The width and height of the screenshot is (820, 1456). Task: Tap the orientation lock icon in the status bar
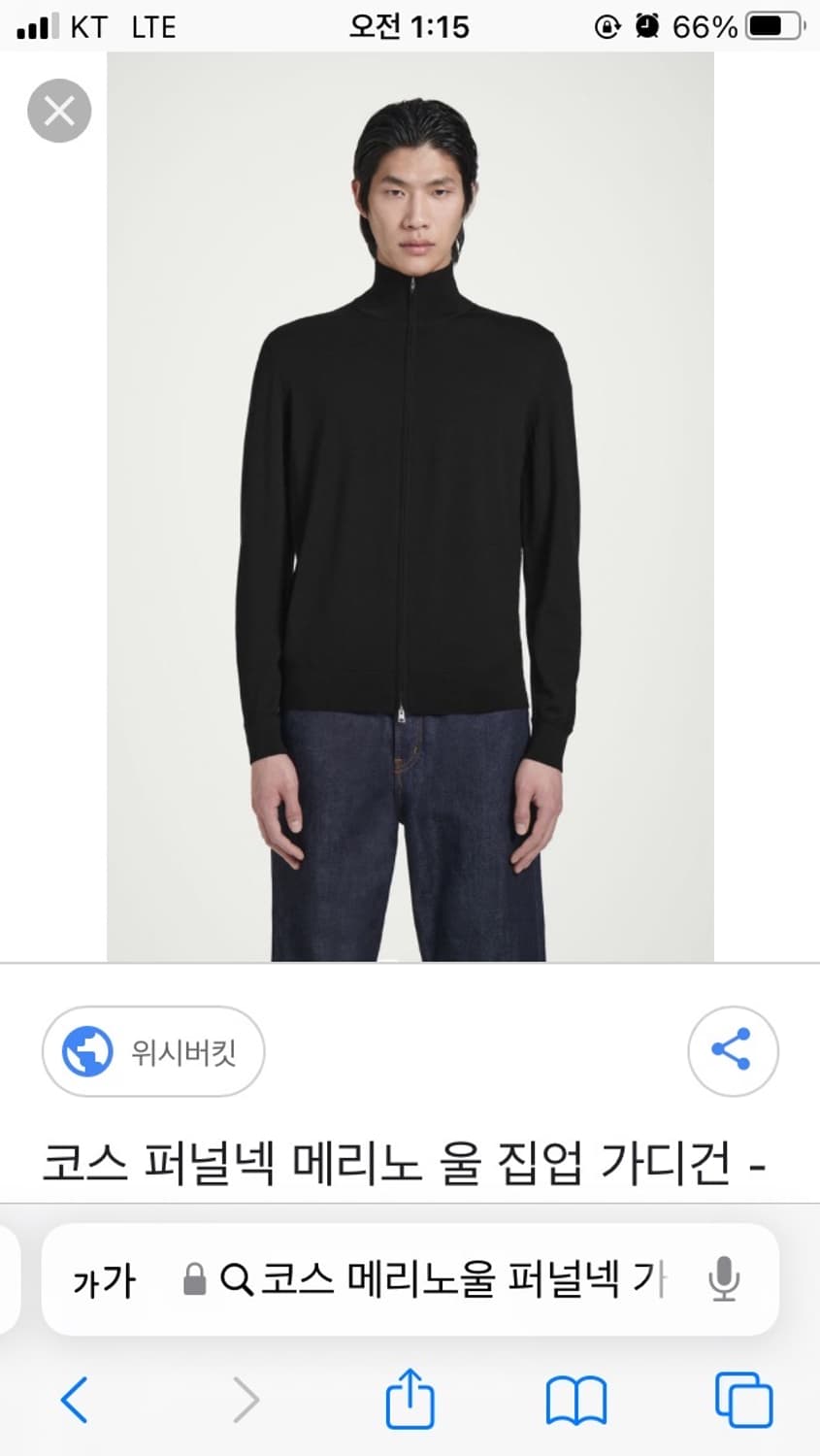607,26
